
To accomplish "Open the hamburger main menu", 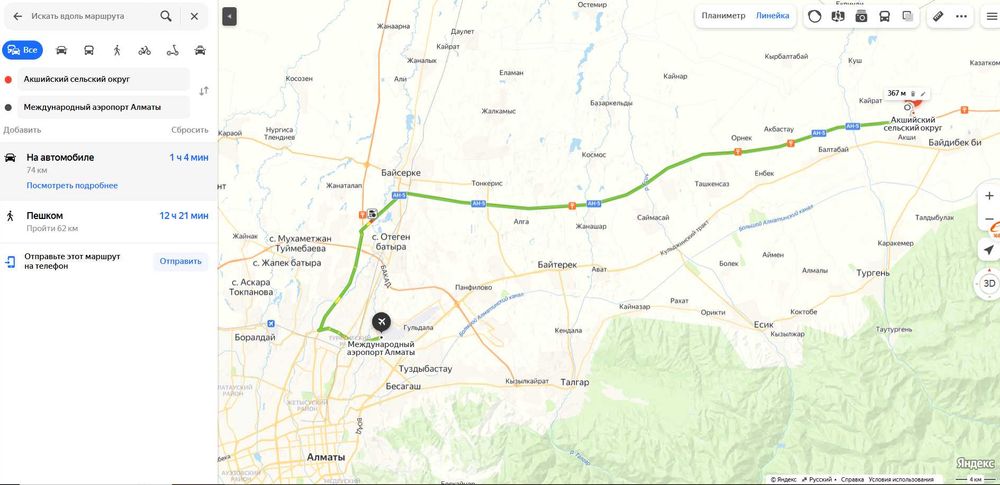I will click(992, 16).
